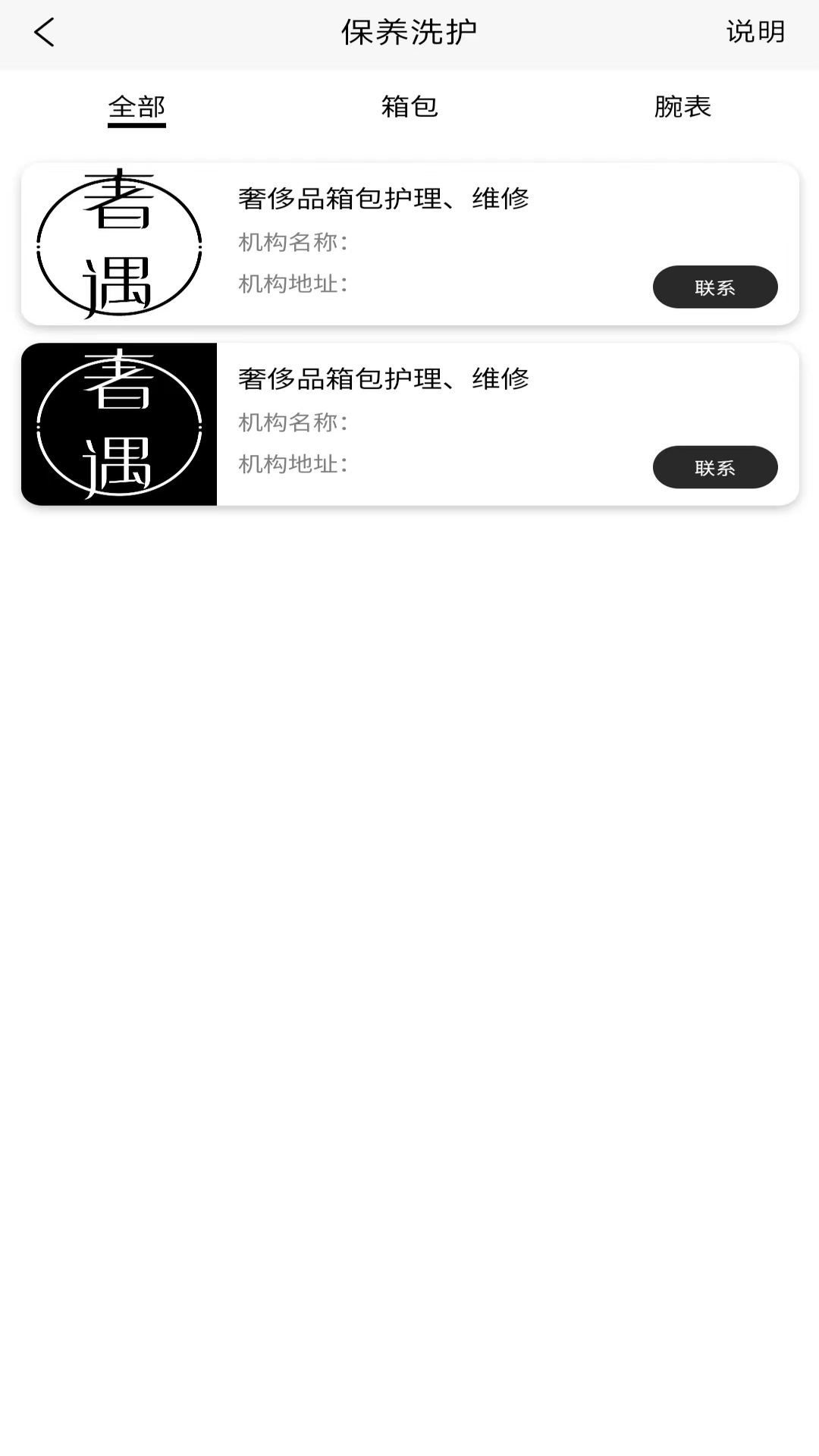Click the 保养洗护 title text

coord(409,33)
